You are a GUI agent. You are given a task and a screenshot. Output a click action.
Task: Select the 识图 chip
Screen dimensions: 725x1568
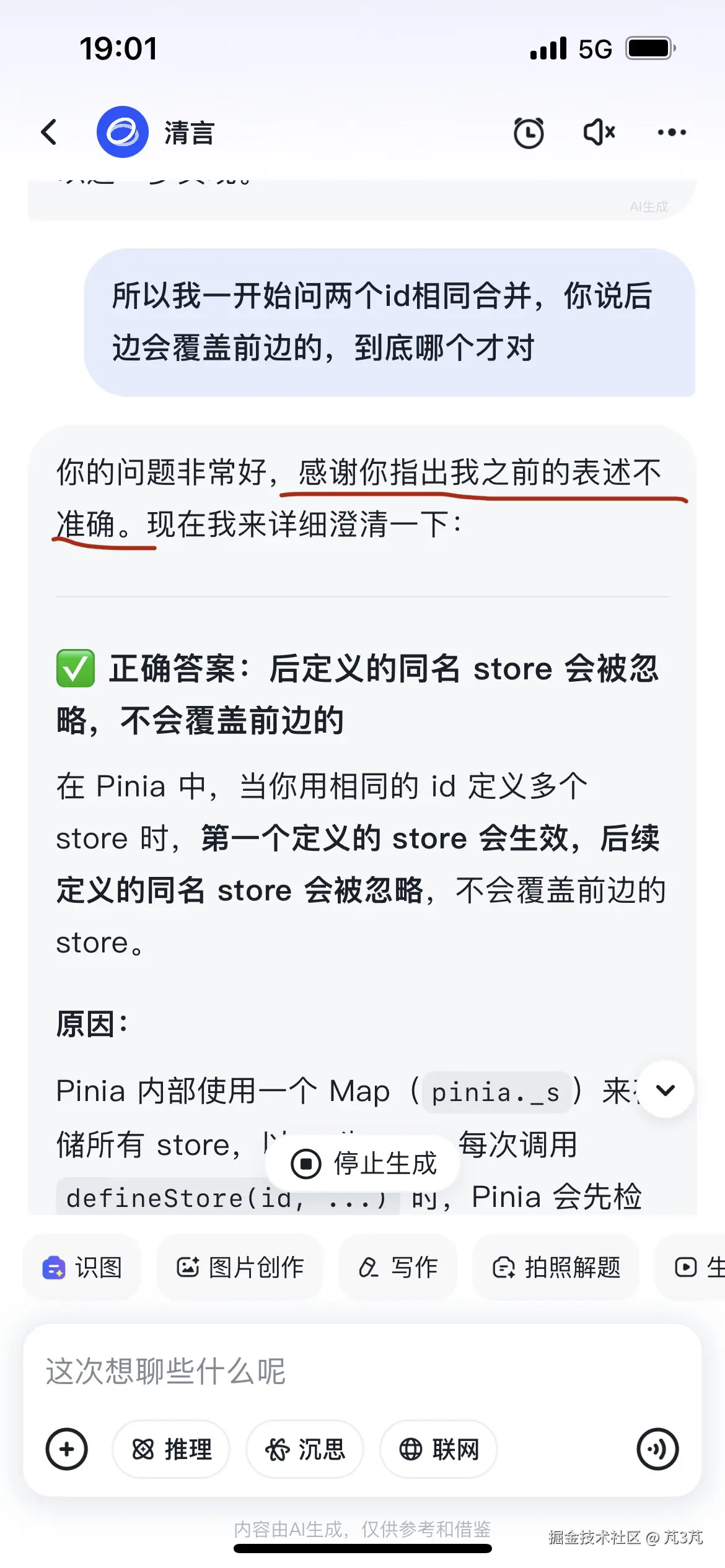pos(82,1268)
